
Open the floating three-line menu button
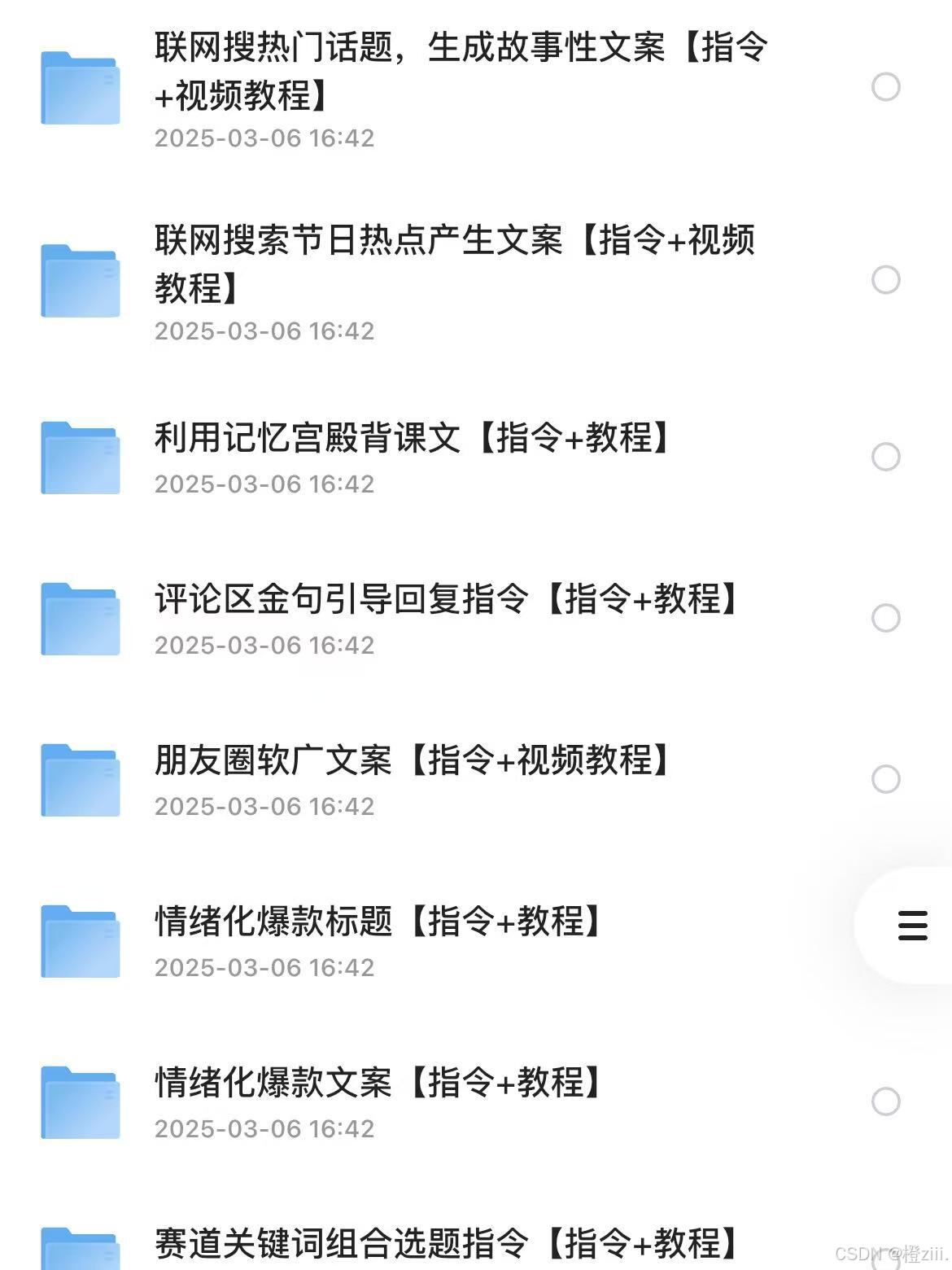912,926
